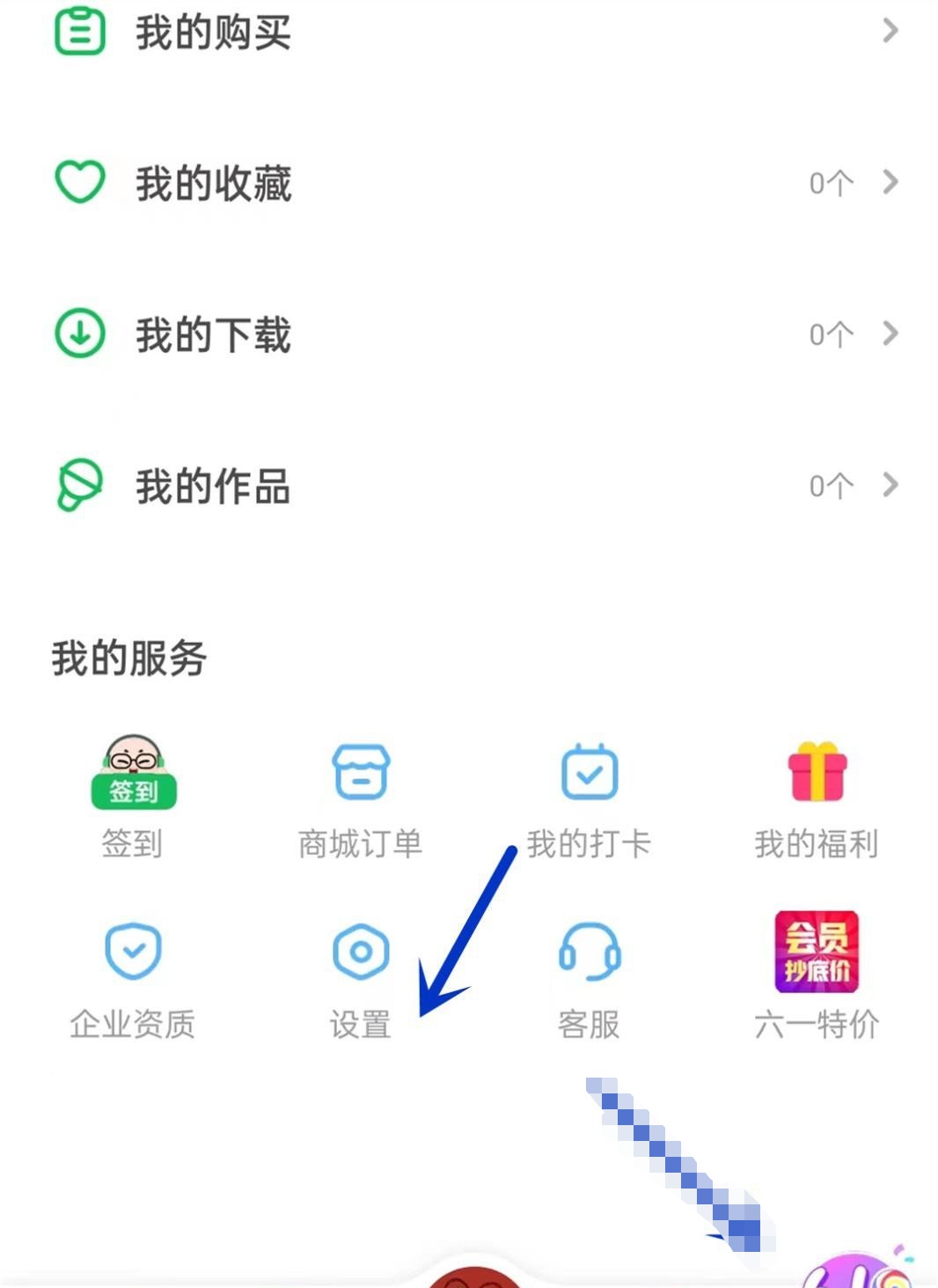Expand 我的下载 via its right arrow
The image size is (938, 1288).
click(x=889, y=333)
